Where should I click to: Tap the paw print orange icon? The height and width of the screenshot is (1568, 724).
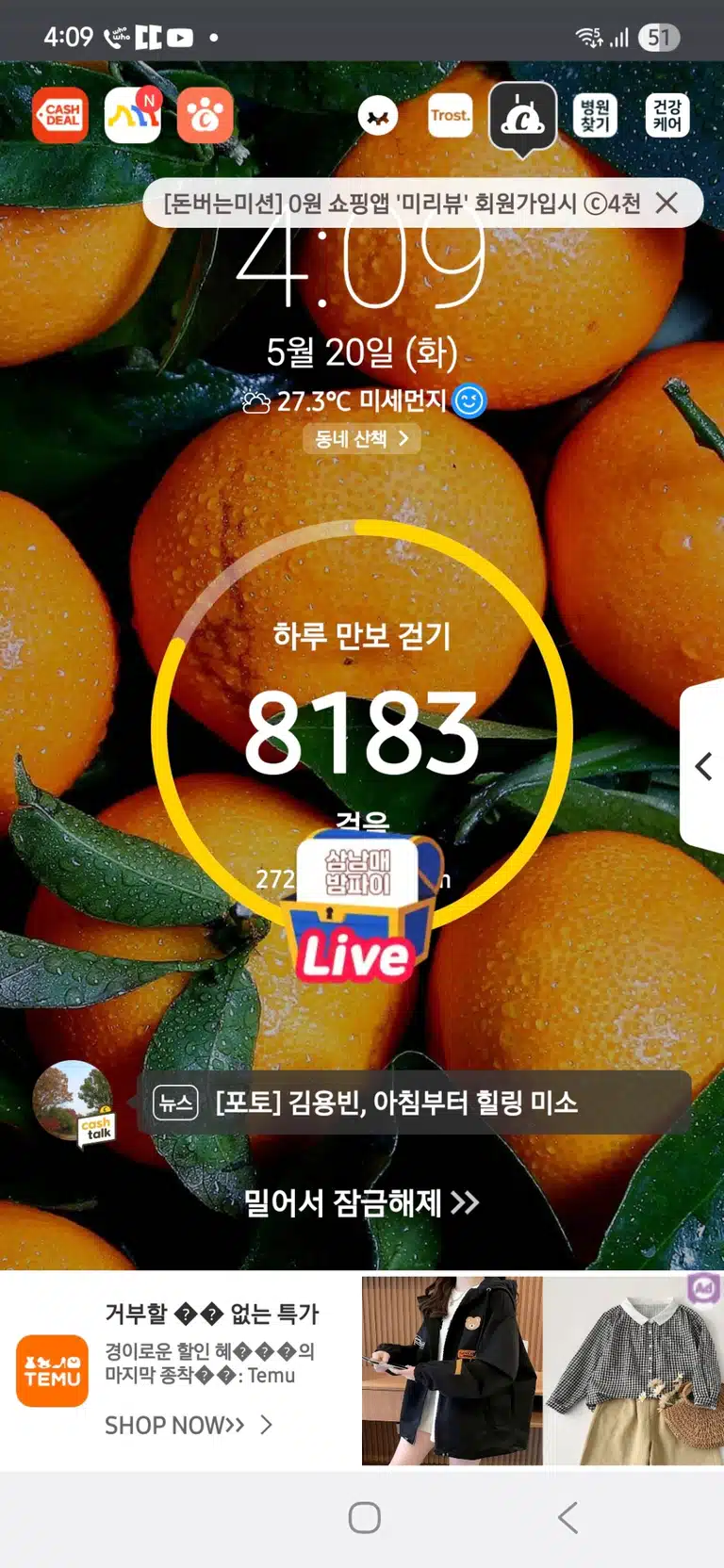pos(206,116)
